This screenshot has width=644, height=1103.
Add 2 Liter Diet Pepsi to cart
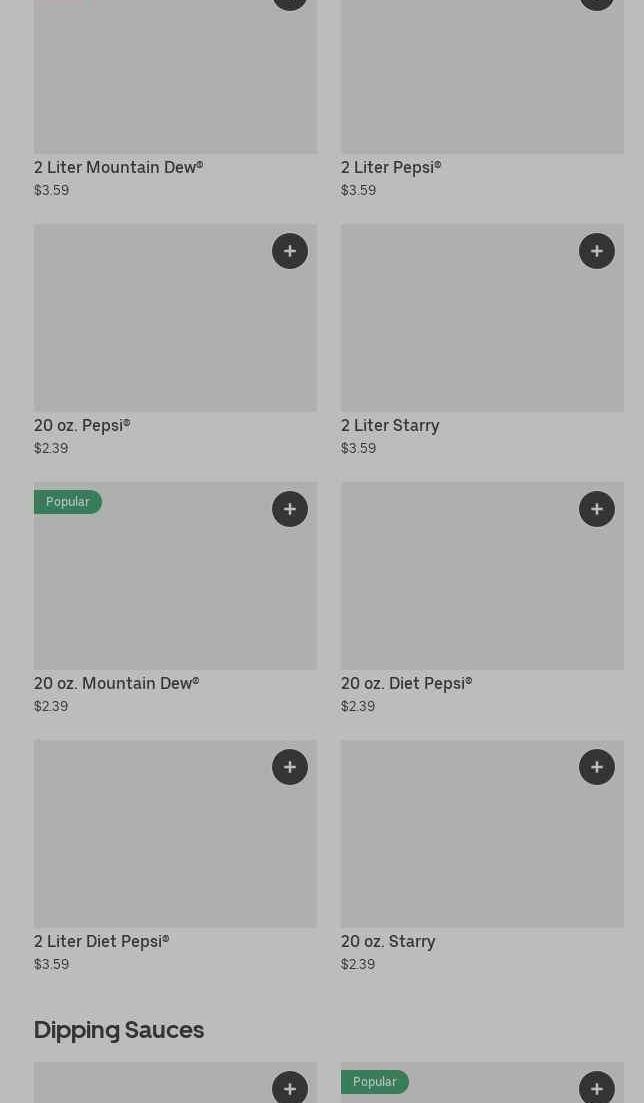coord(290,767)
